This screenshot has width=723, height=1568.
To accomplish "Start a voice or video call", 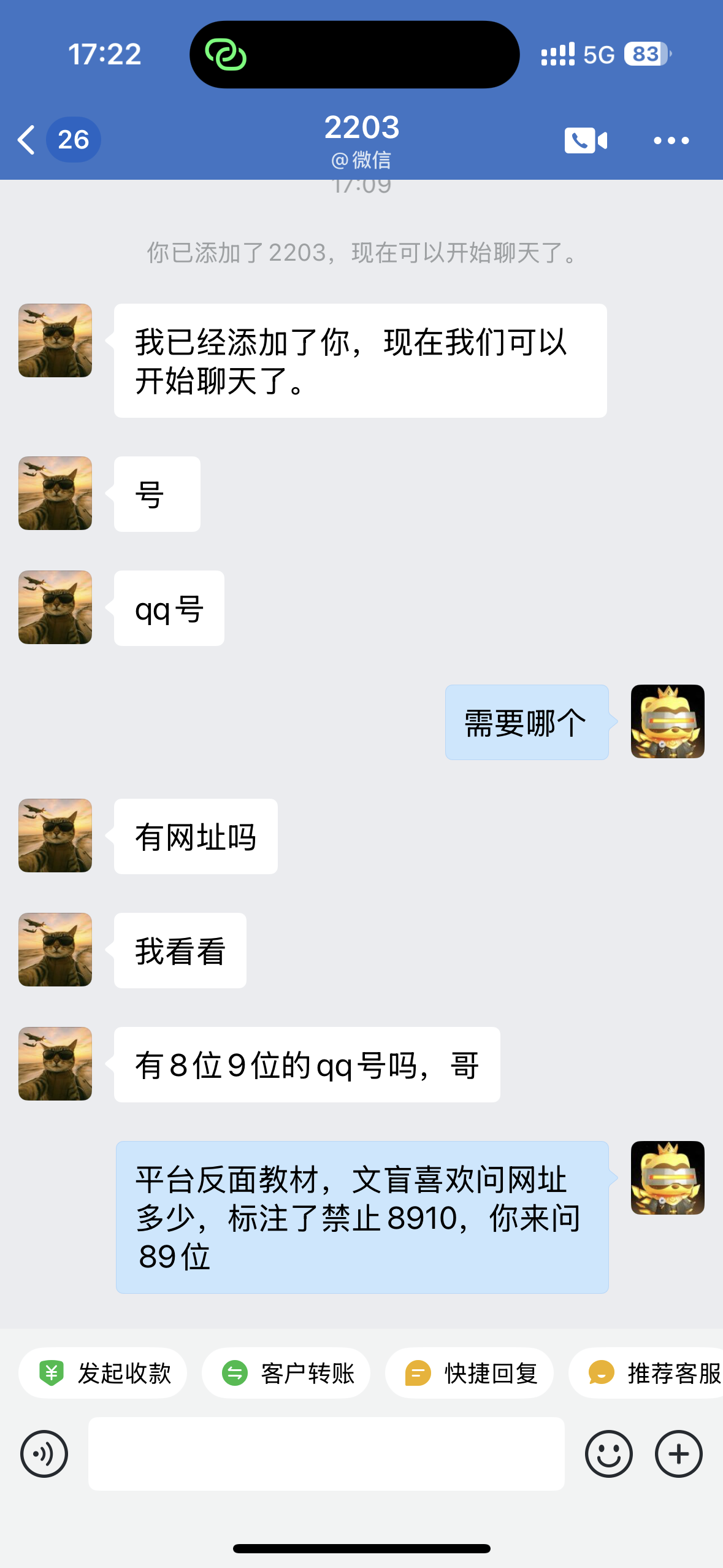I will click(586, 140).
